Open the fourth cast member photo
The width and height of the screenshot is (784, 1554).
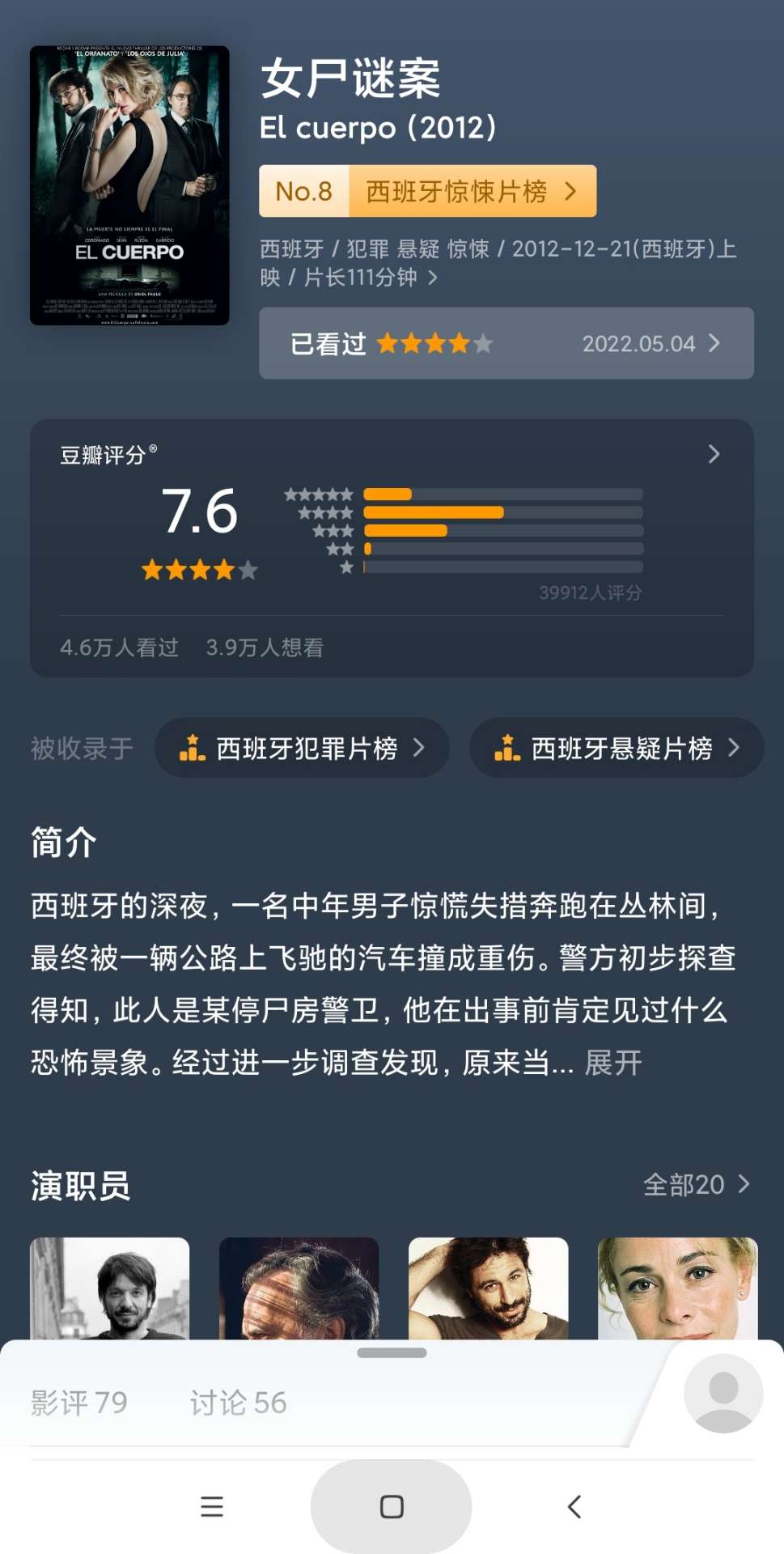(x=677, y=1288)
